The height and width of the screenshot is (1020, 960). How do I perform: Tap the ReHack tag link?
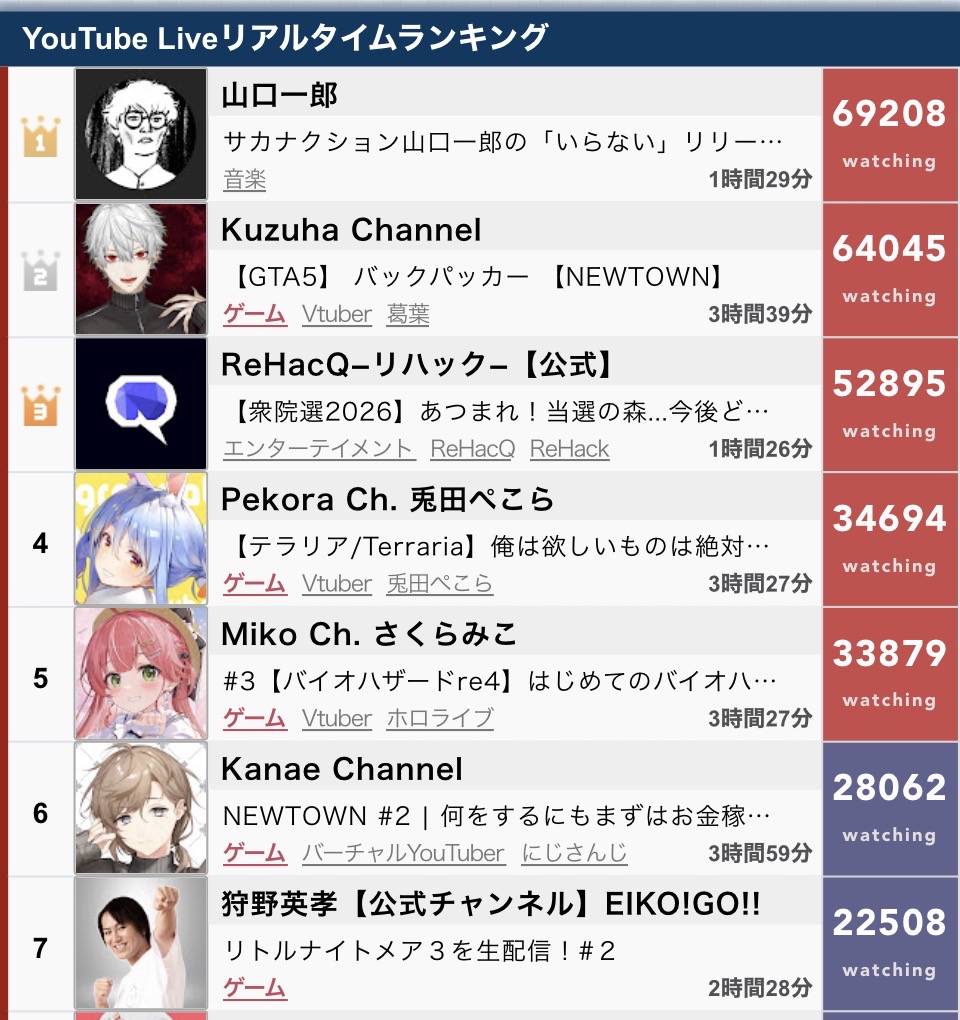pyautogui.click(x=569, y=449)
